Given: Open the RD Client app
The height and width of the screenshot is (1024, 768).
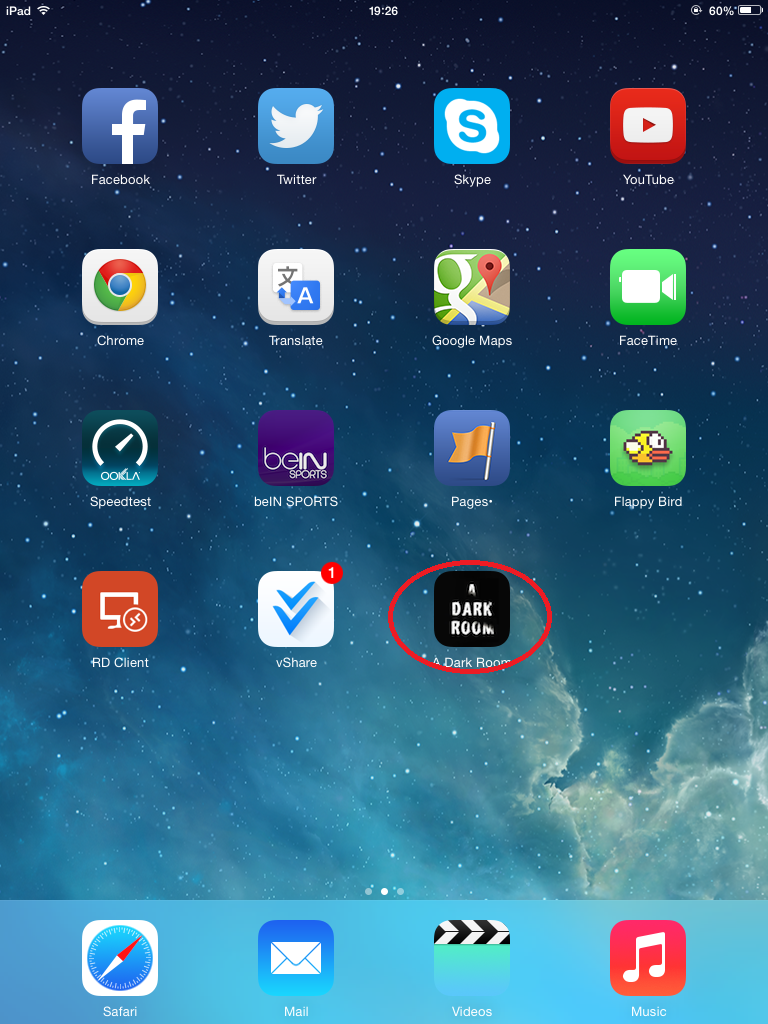Looking at the screenshot, I should point(120,609).
